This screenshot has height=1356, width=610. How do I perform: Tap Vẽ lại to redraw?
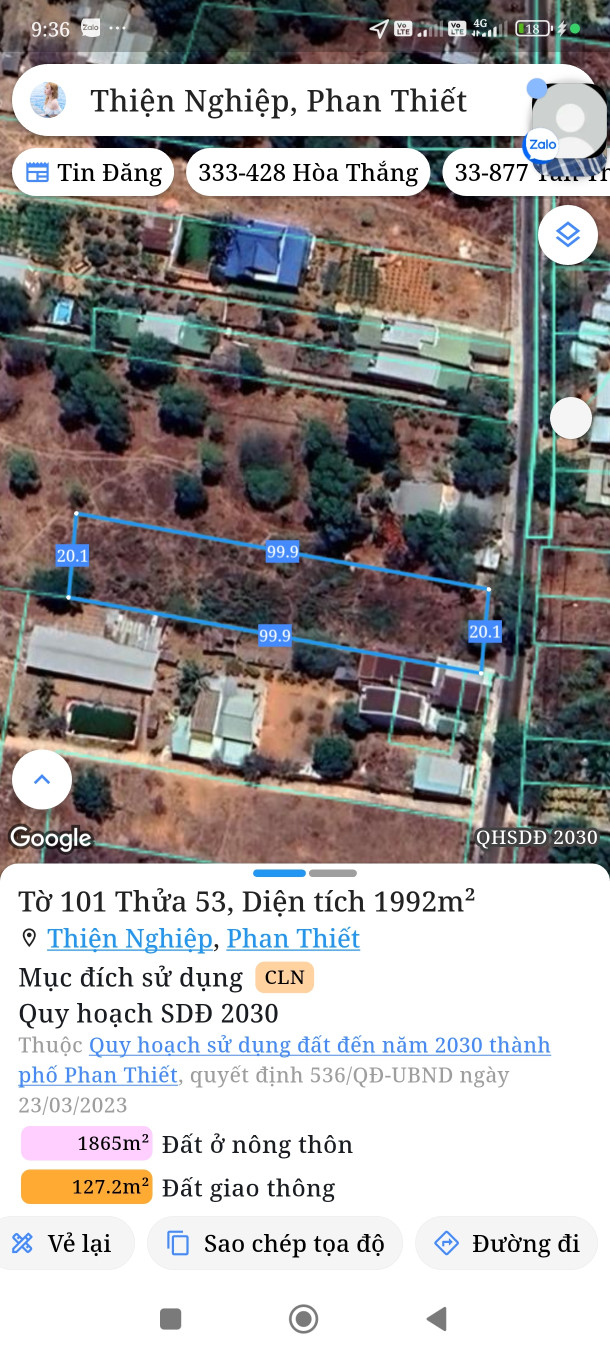(63, 1244)
